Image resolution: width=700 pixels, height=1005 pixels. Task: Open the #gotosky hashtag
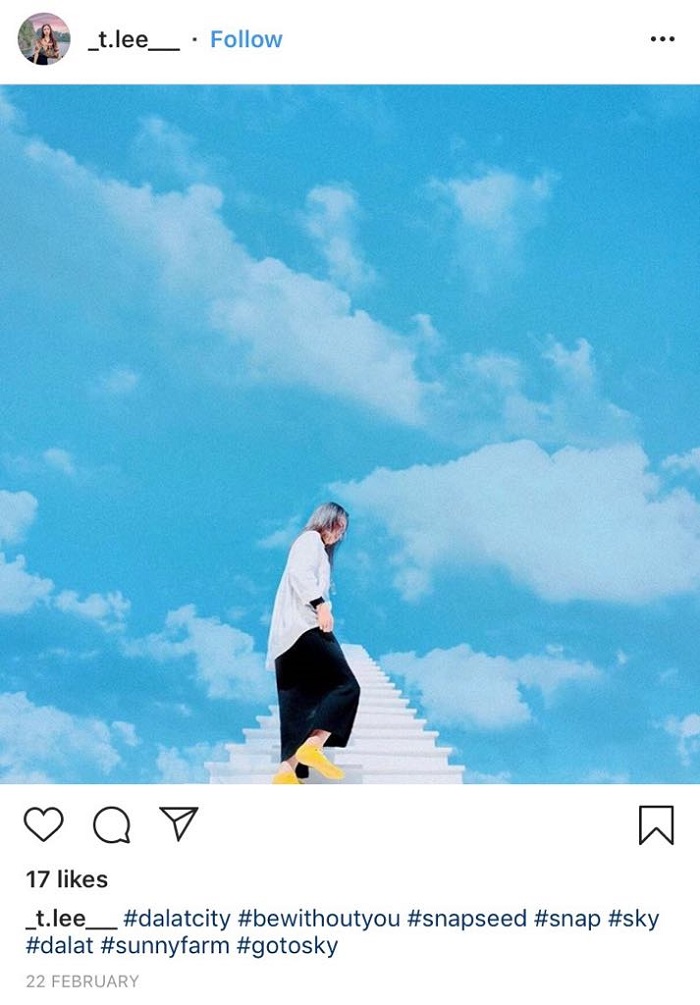[289, 946]
